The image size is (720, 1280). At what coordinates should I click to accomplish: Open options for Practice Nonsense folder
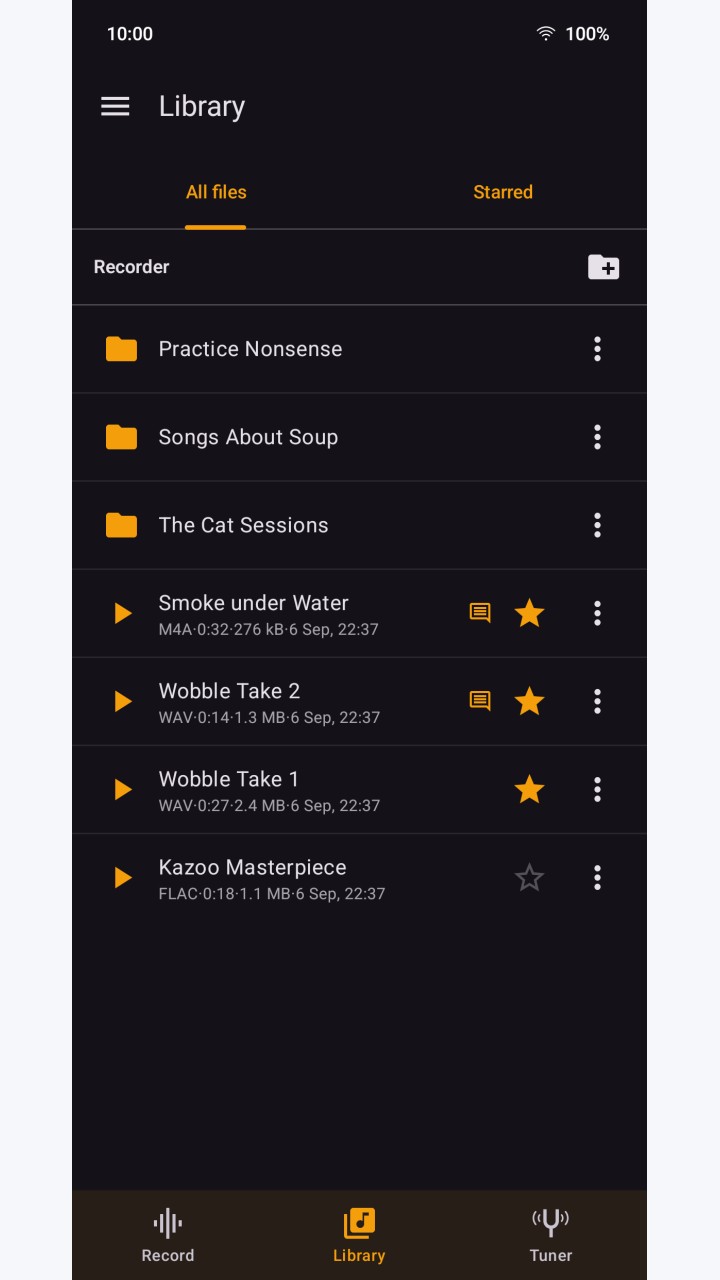coord(597,349)
